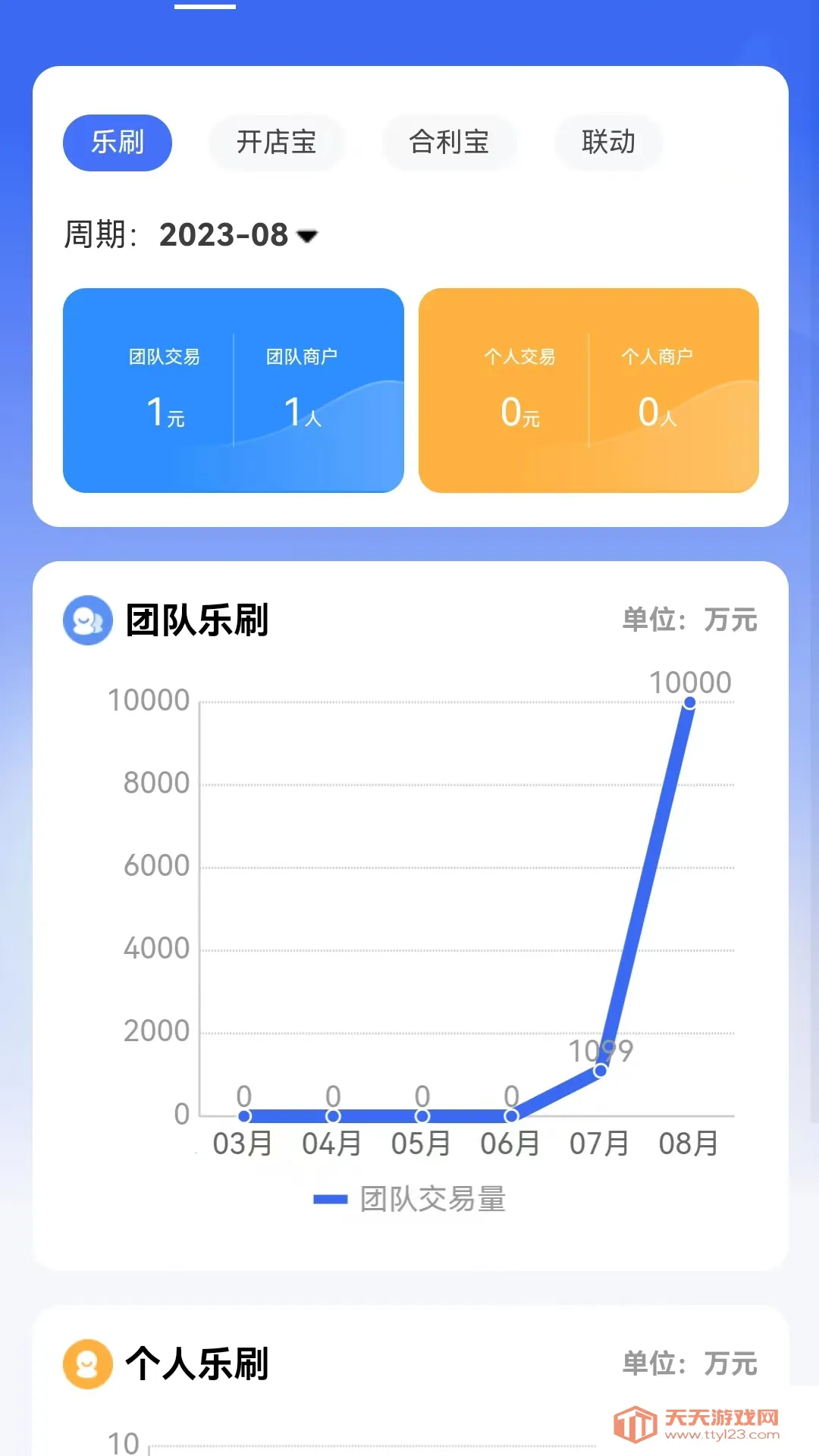819x1456 pixels.
Task: Click the 团队乐刷 chart header icon
Action: click(87, 620)
